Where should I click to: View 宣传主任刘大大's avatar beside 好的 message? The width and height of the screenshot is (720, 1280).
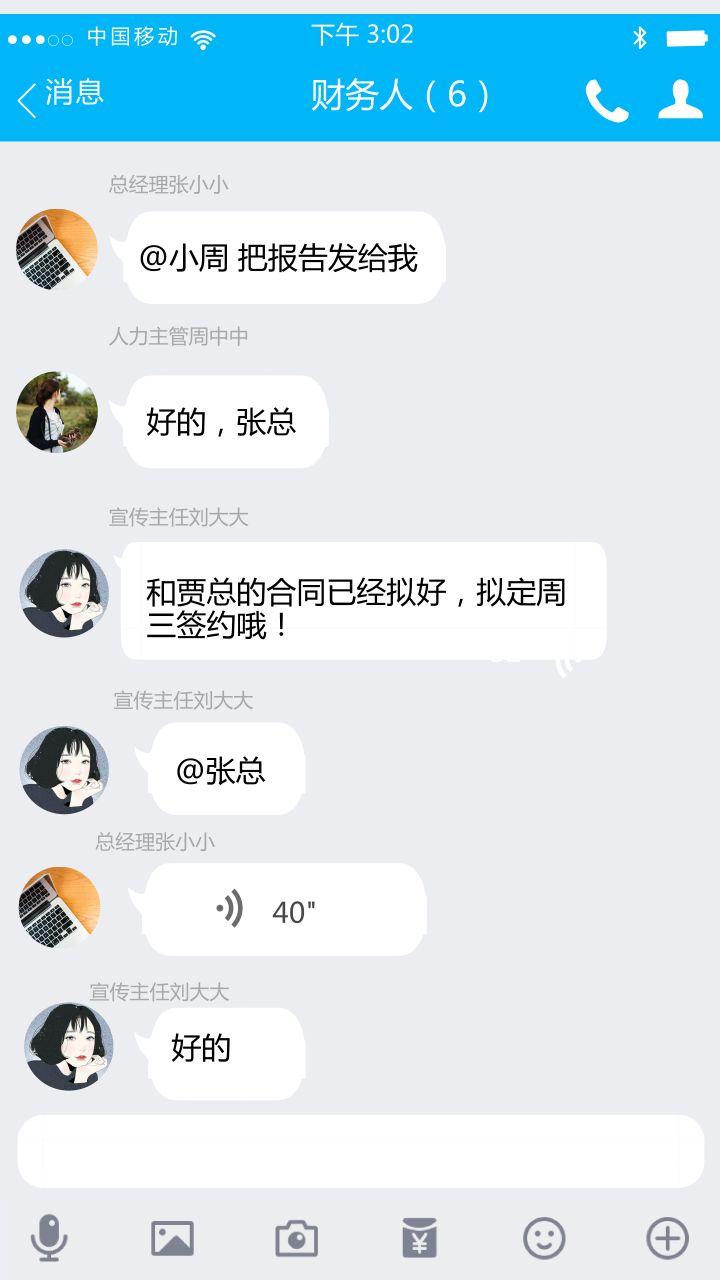[68, 1046]
